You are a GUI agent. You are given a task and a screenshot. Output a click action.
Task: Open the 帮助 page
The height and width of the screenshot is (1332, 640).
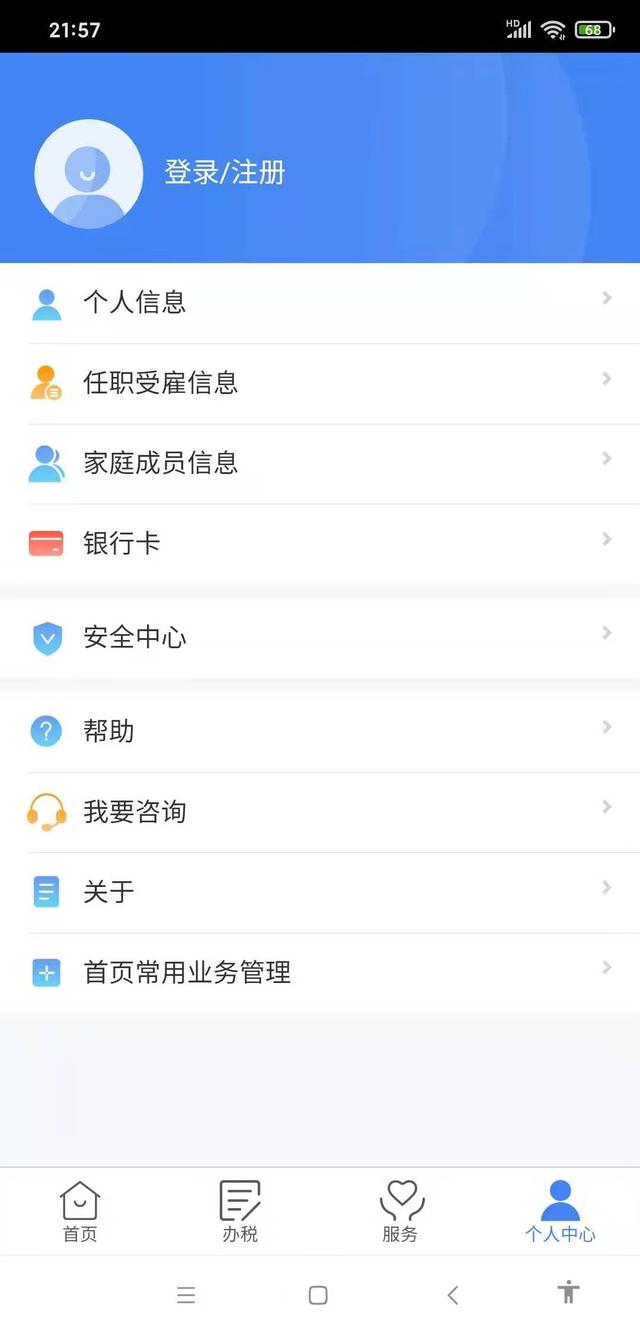tap(320, 731)
